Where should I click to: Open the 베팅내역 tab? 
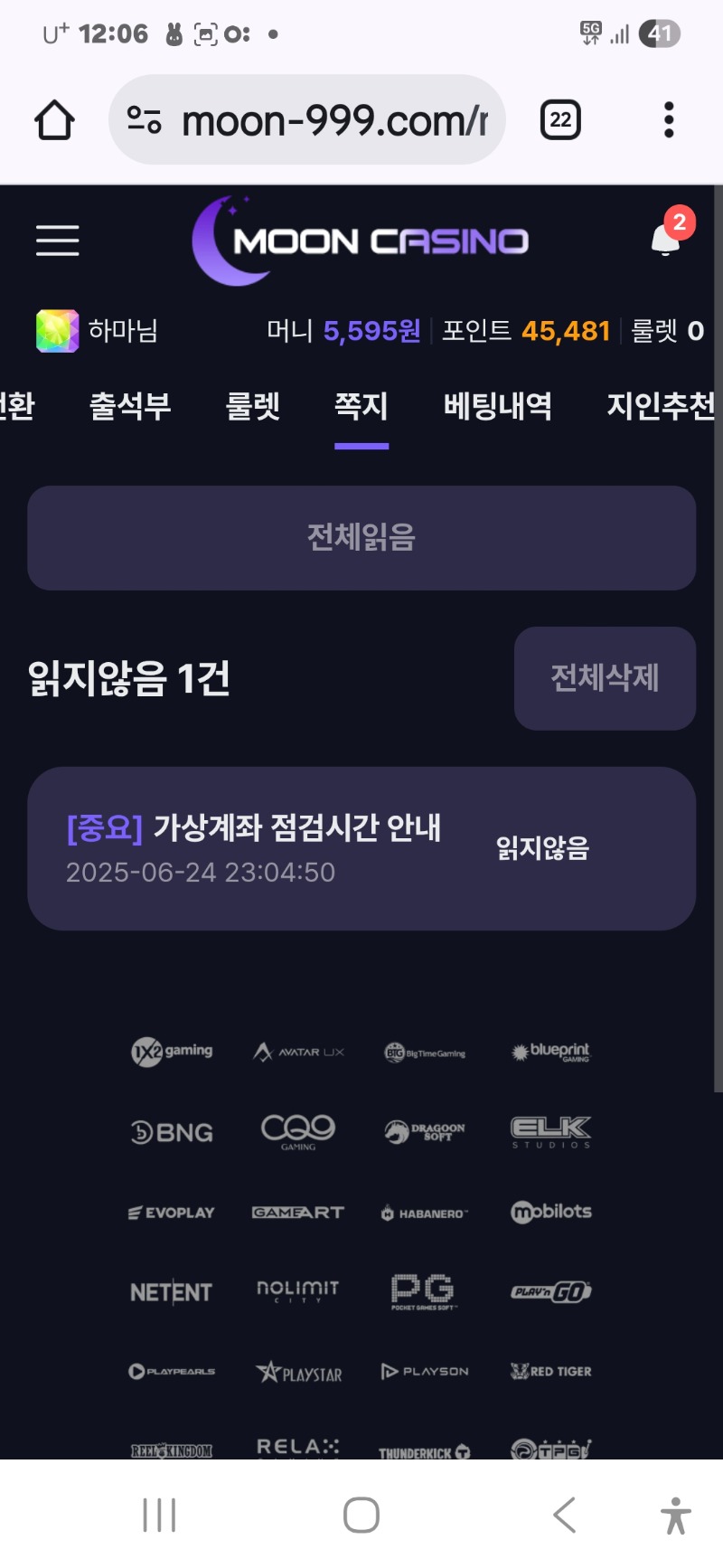pyautogui.click(x=498, y=406)
